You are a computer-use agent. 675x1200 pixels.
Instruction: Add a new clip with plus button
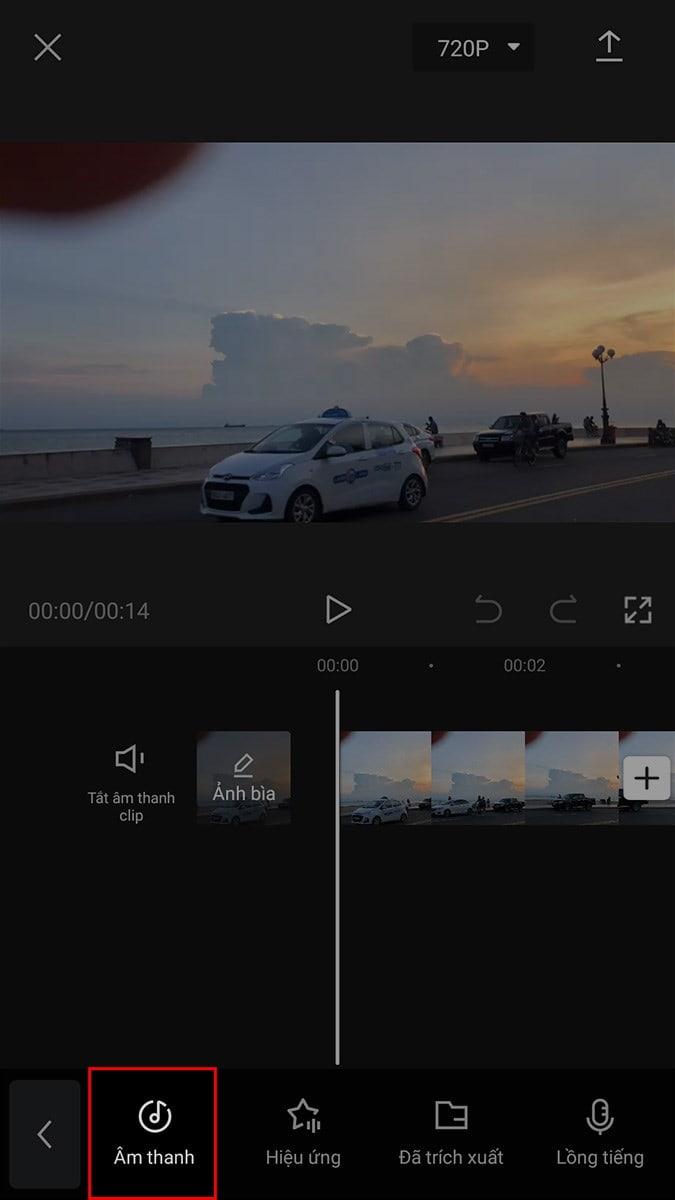click(646, 778)
